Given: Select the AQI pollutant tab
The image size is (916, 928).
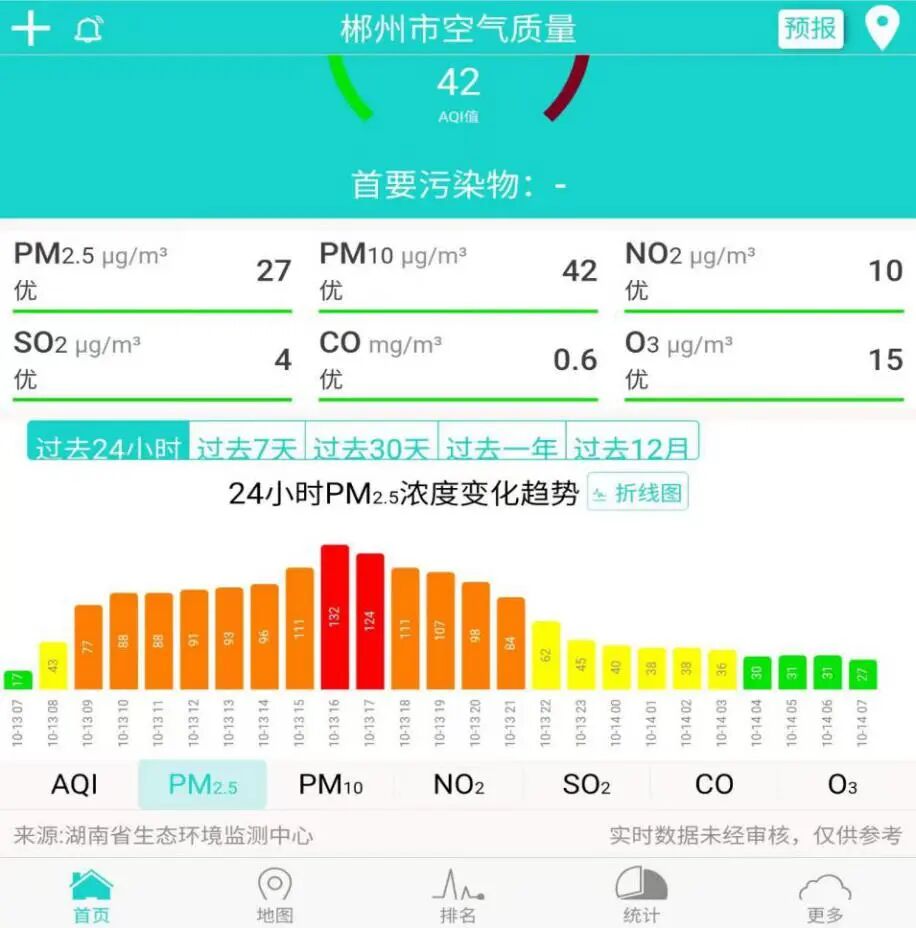Looking at the screenshot, I should tap(75, 785).
